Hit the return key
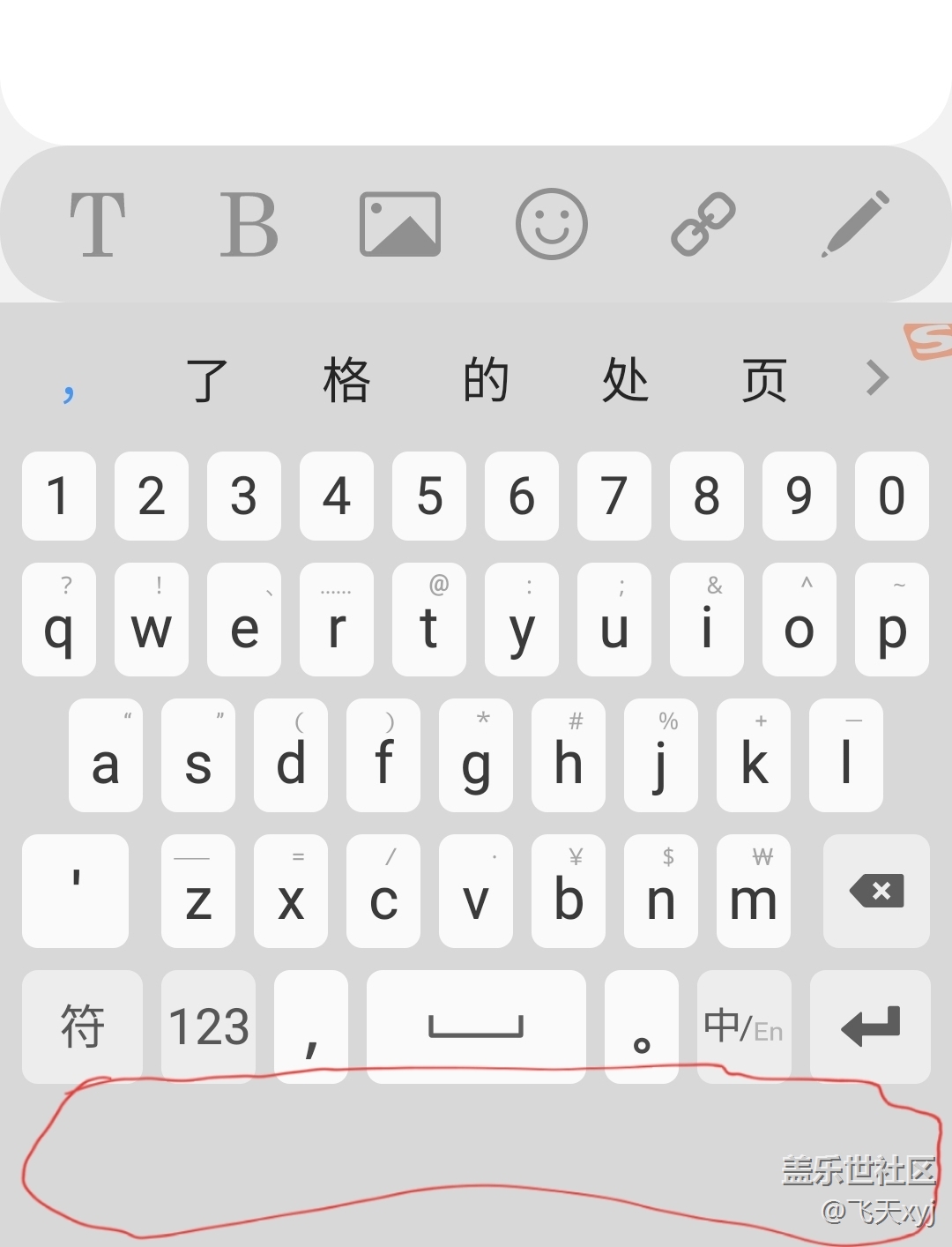Screen dimensions: 952x1247 coord(870,1027)
